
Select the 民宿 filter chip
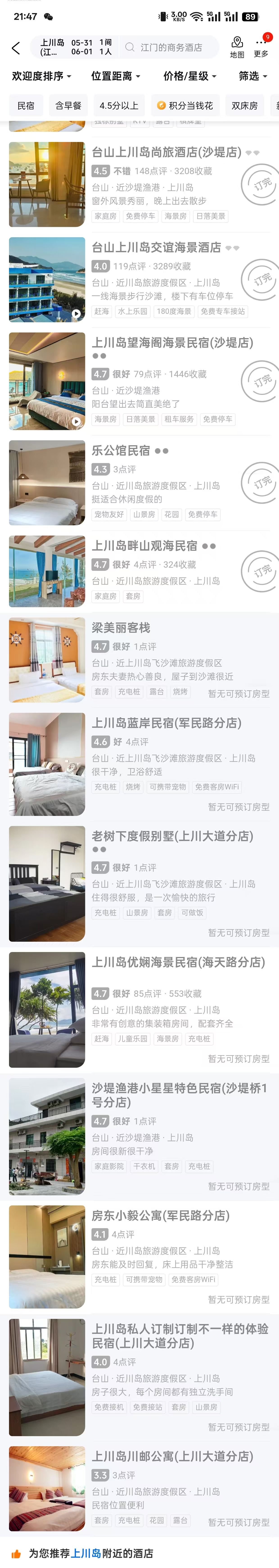(x=26, y=105)
